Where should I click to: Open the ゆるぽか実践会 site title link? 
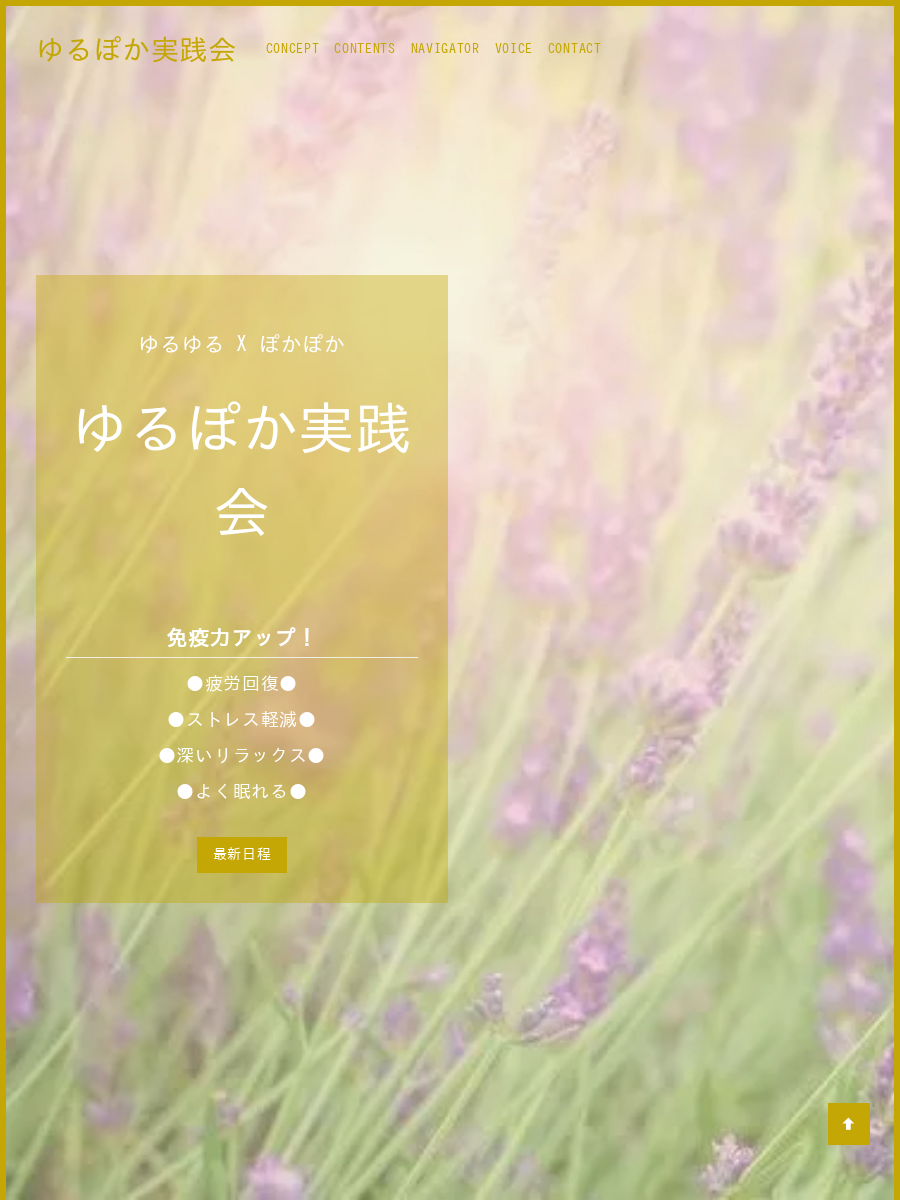click(x=137, y=49)
